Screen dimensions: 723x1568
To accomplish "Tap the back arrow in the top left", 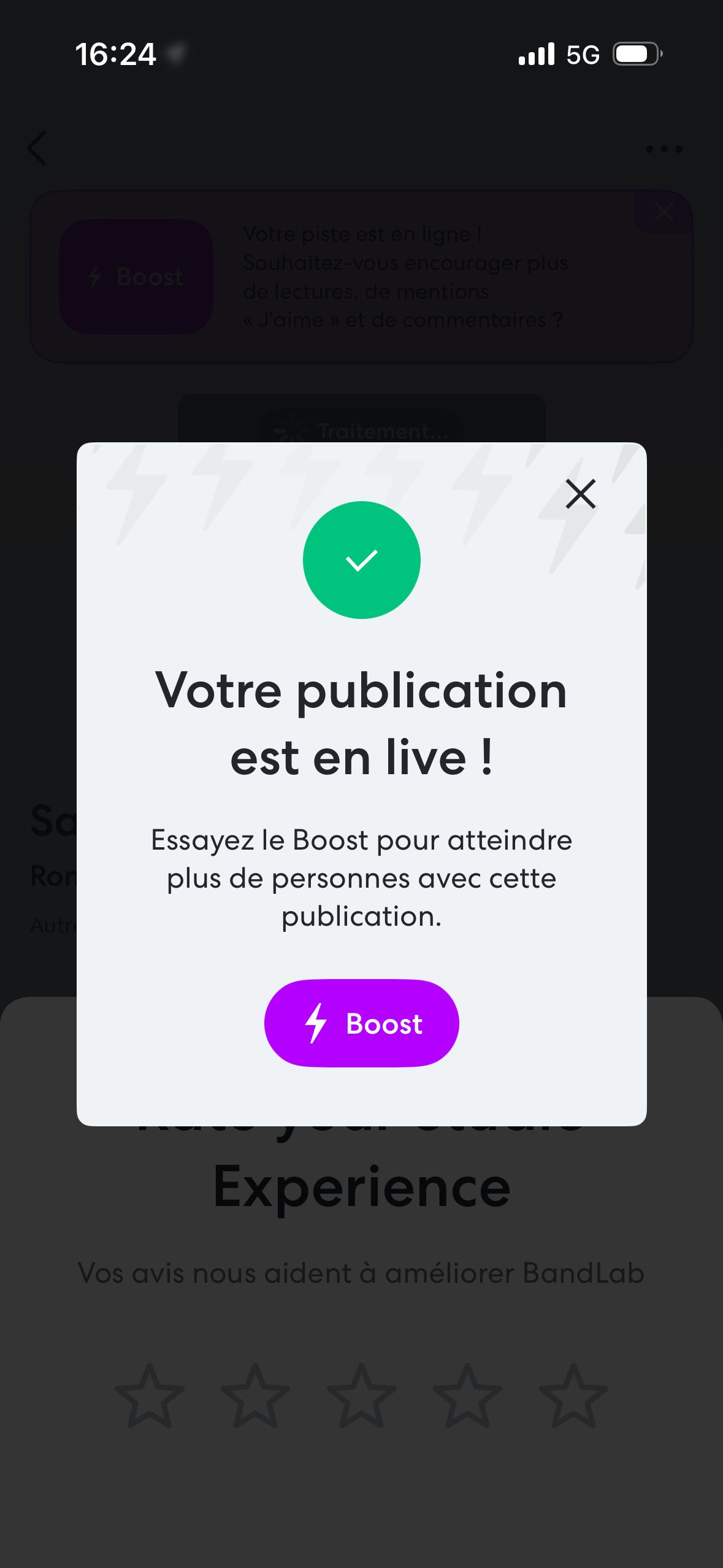I will (37, 148).
